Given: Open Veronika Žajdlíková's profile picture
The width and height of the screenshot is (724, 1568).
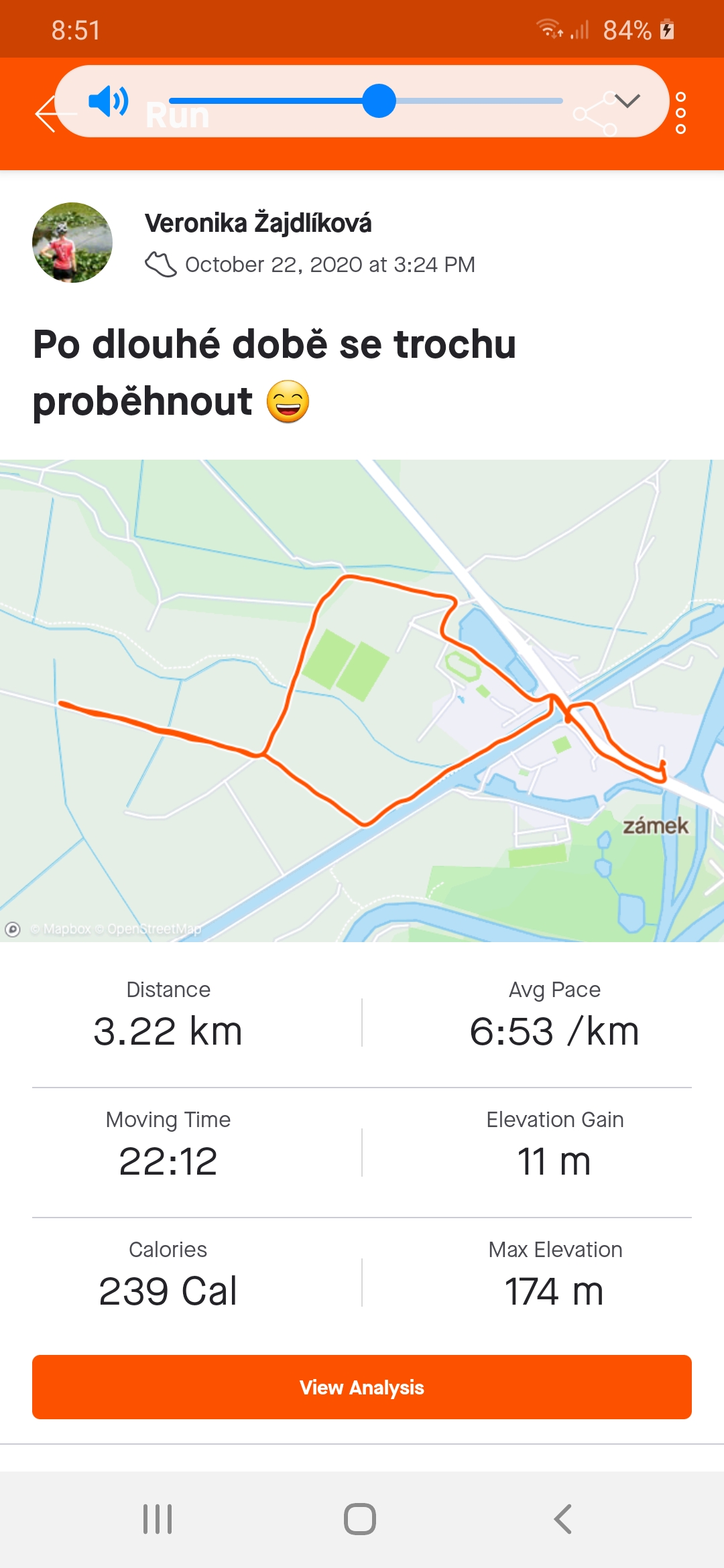Looking at the screenshot, I should (x=72, y=243).
